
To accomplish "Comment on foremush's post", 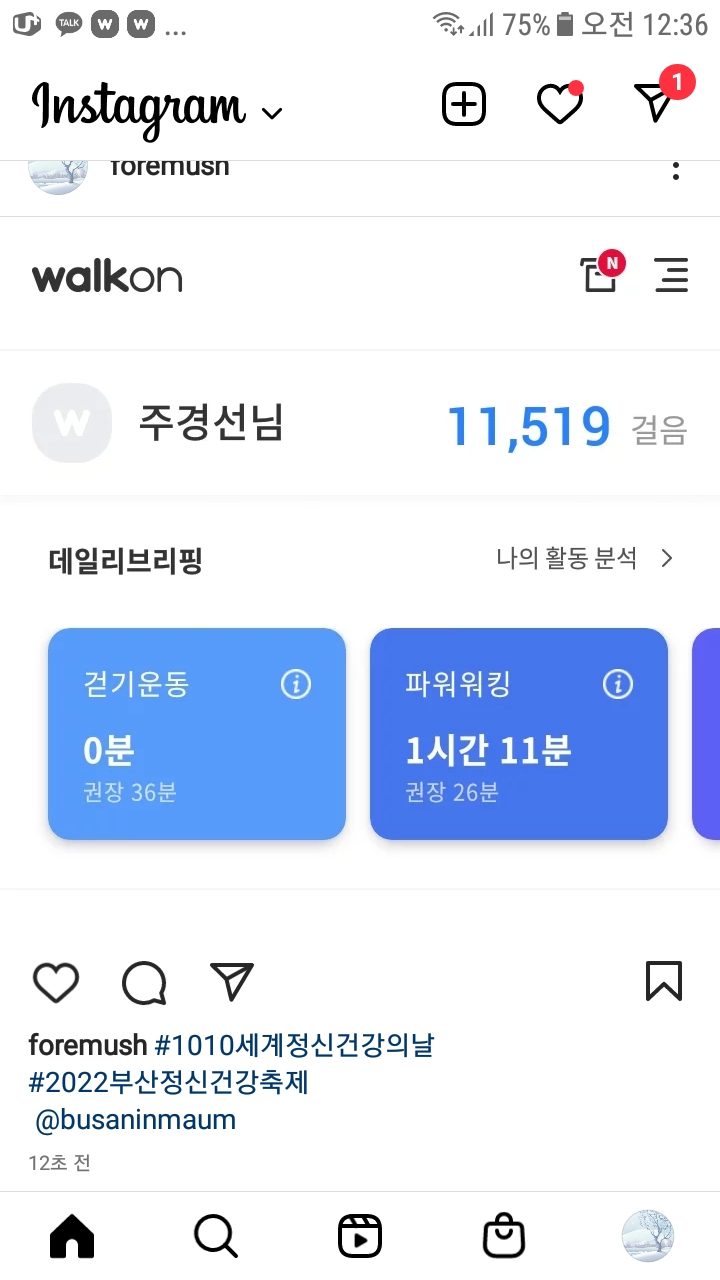I will pos(144,982).
